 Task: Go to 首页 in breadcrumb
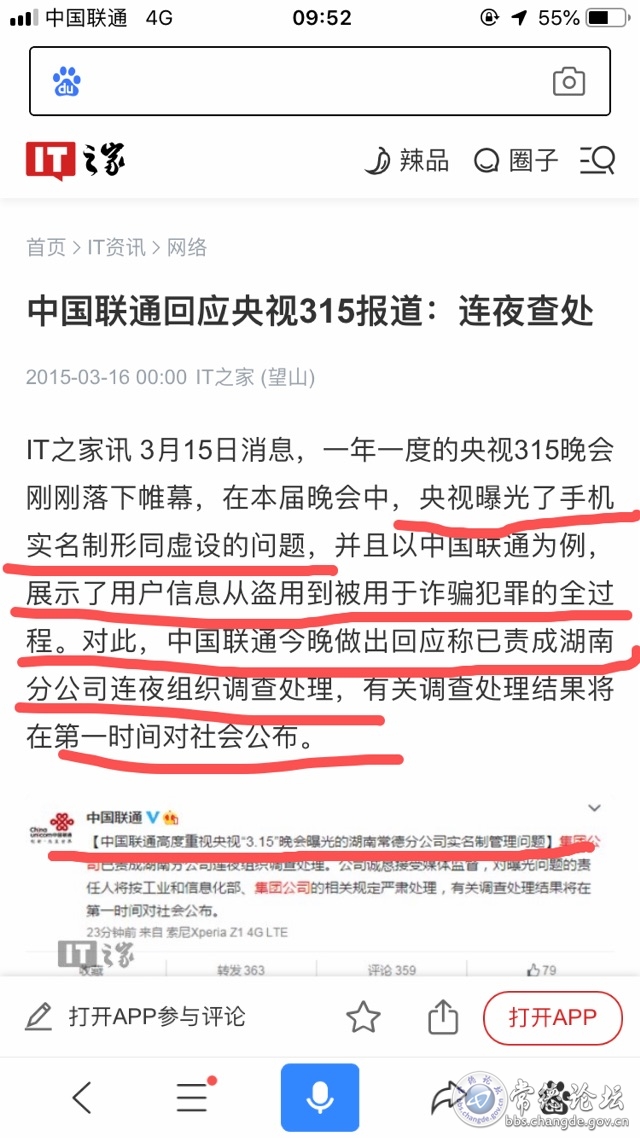[45, 247]
